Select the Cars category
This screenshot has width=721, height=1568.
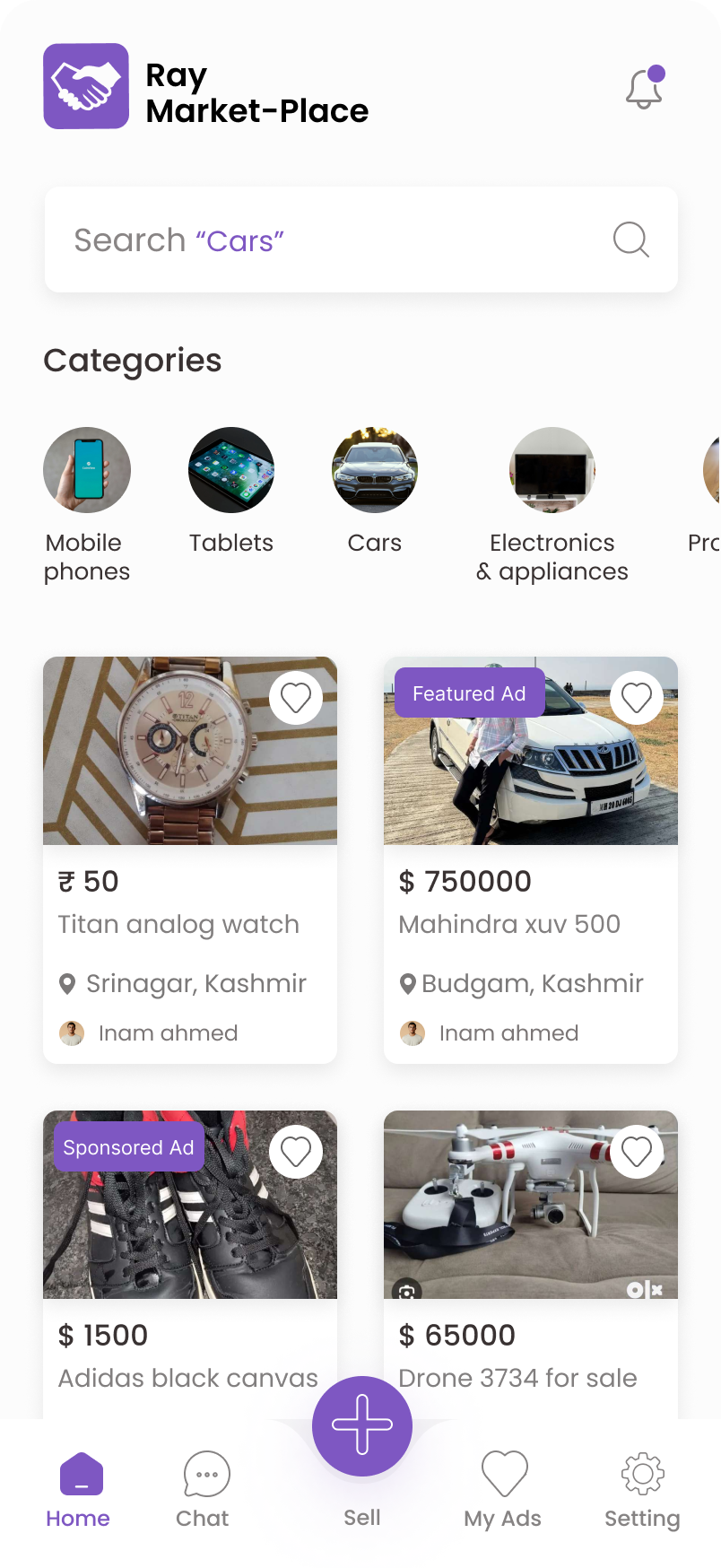coord(375,471)
